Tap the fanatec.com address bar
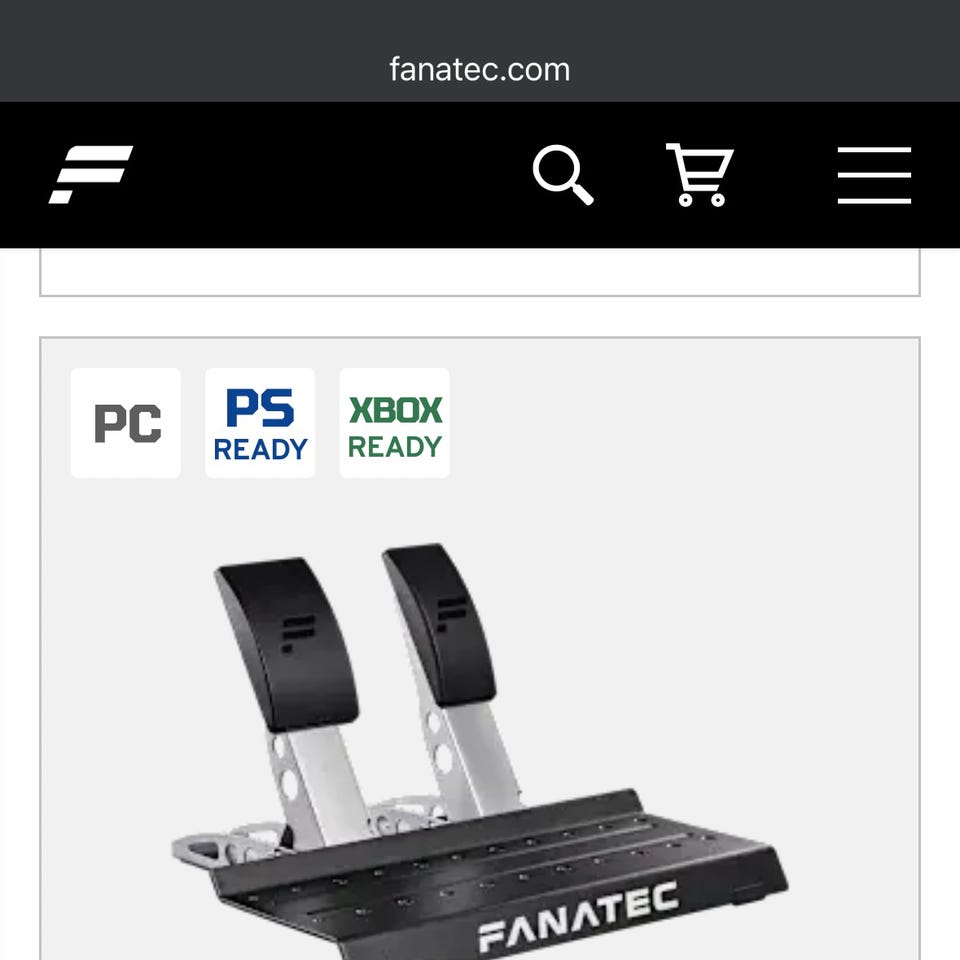The height and width of the screenshot is (960, 960). pyautogui.click(x=480, y=70)
